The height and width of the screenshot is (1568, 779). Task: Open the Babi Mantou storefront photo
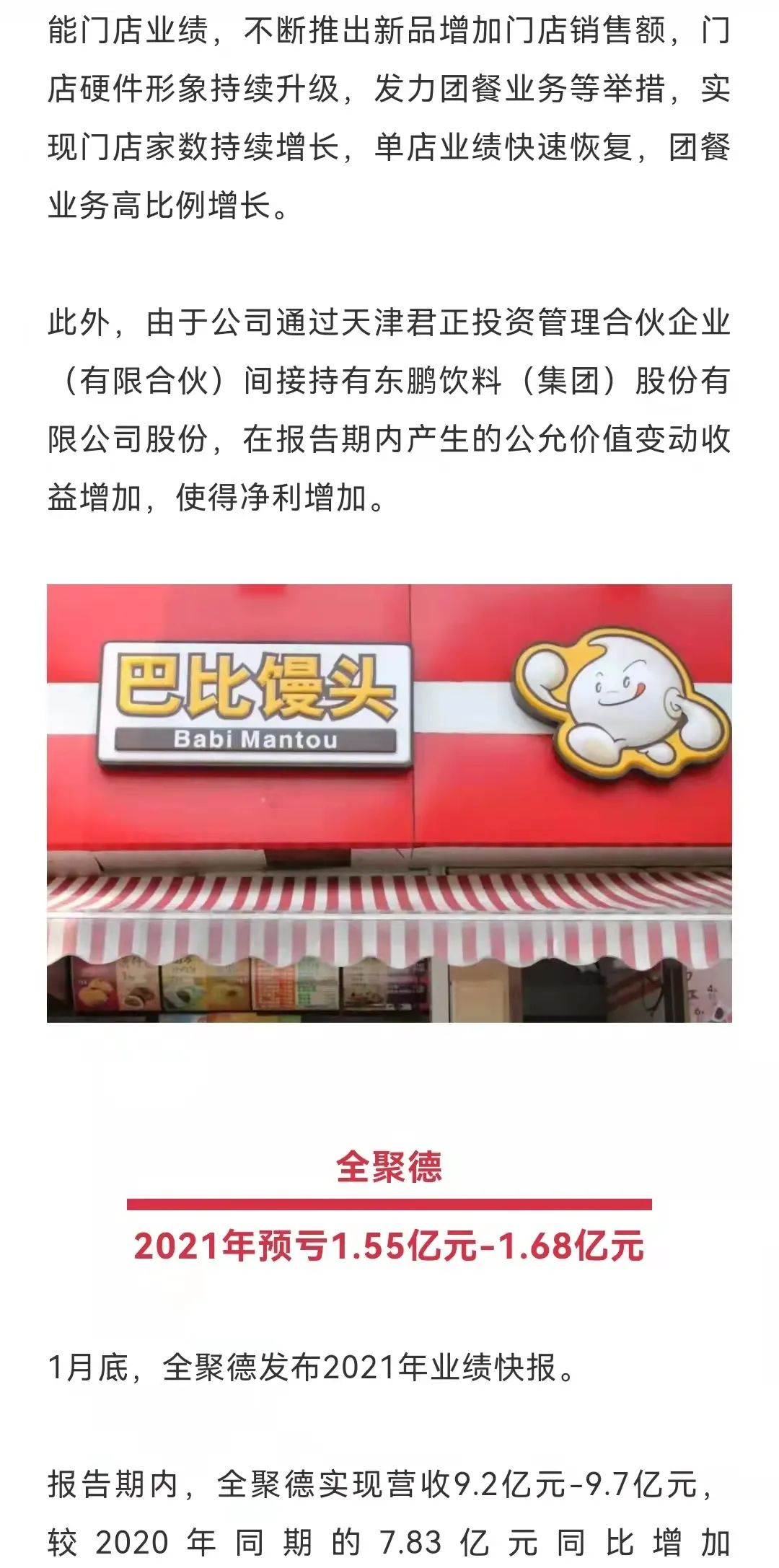pos(389,802)
